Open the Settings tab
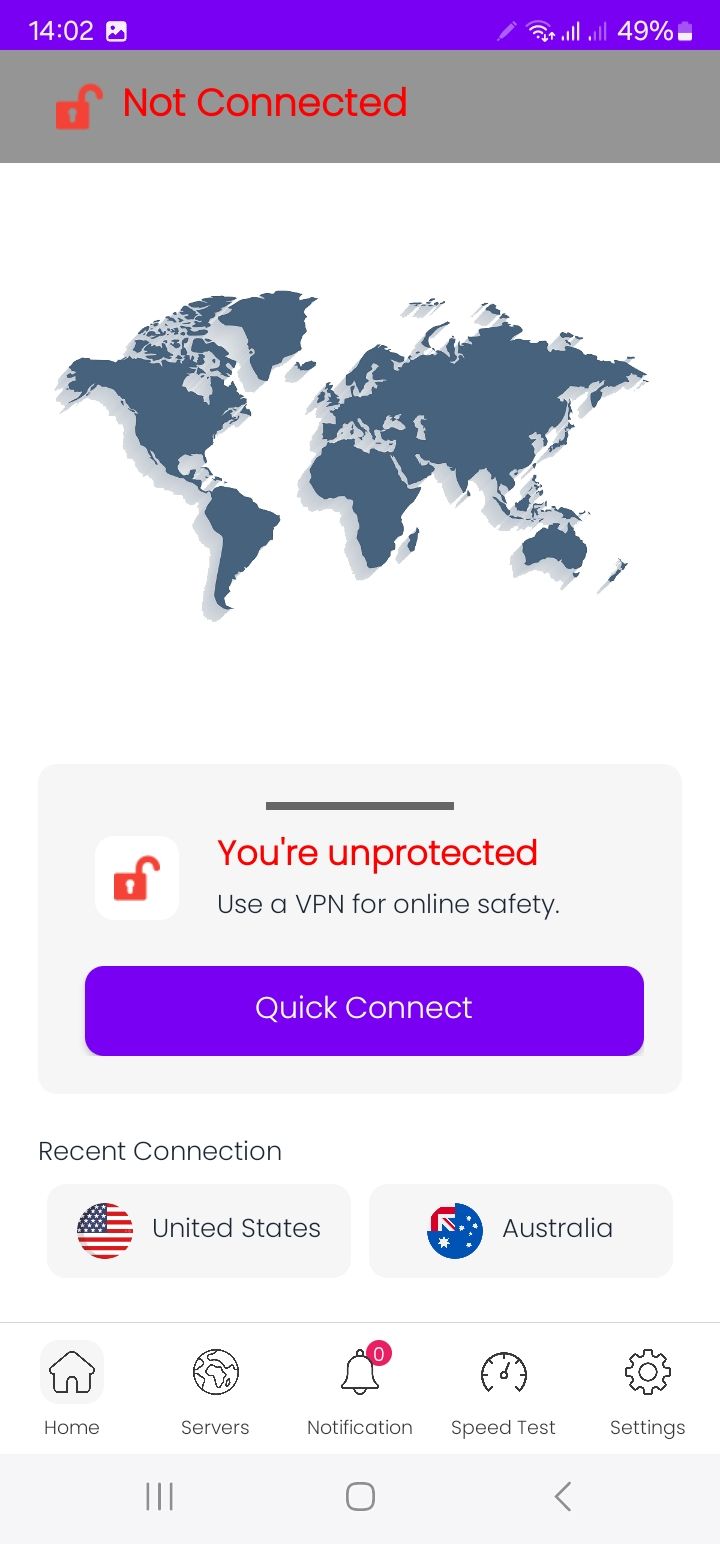The height and width of the screenshot is (1544, 720). pos(647,1389)
